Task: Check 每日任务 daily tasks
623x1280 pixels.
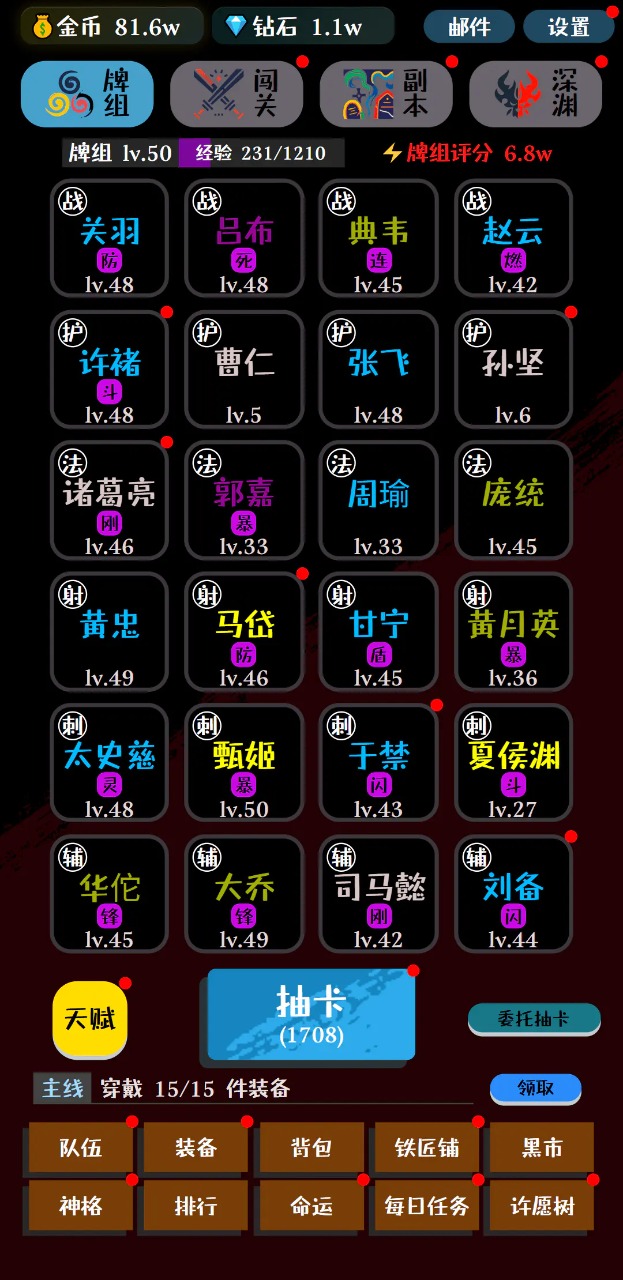Action: (426, 1206)
